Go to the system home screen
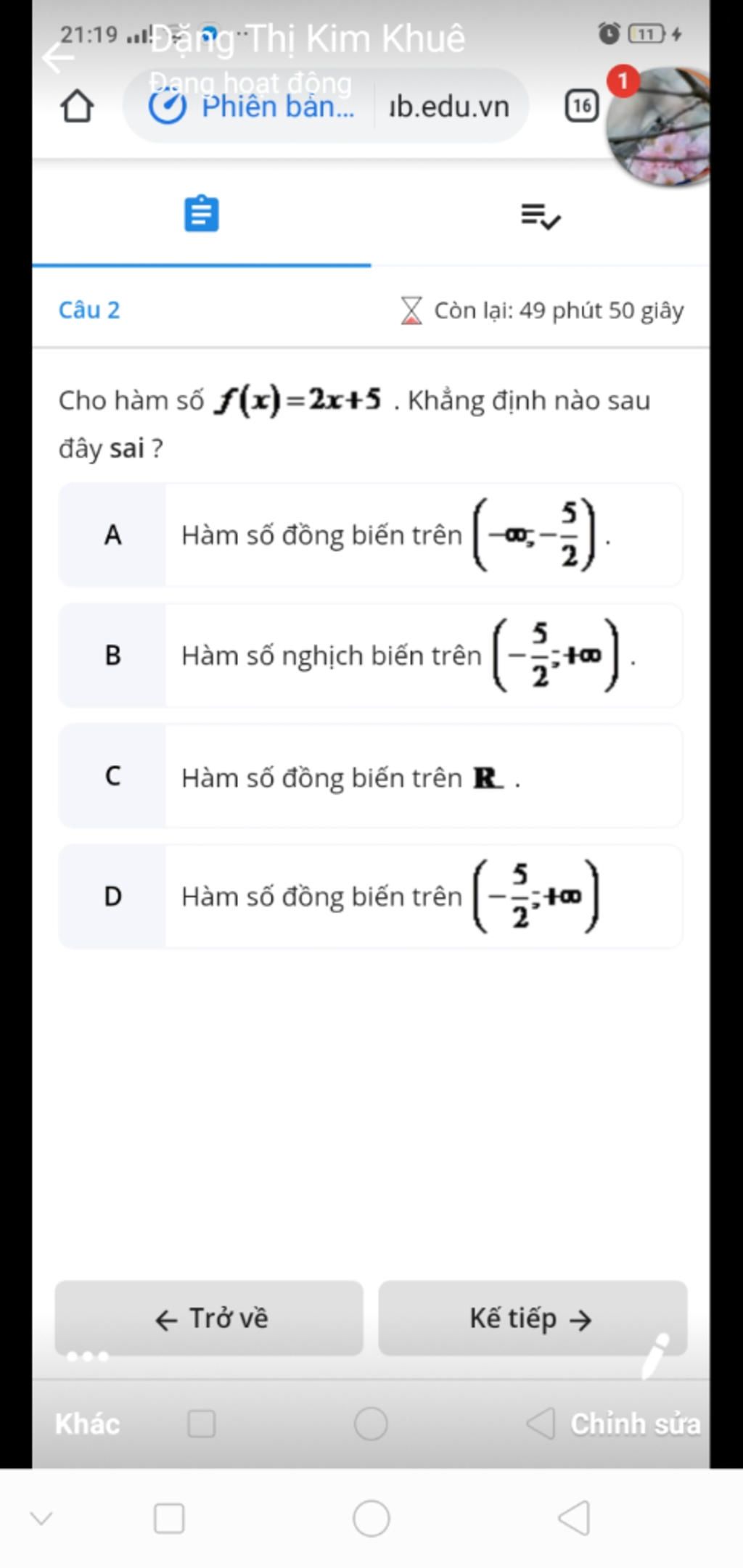Image resolution: width=743 pixels, height=1568 pixels. (371, 1518)
